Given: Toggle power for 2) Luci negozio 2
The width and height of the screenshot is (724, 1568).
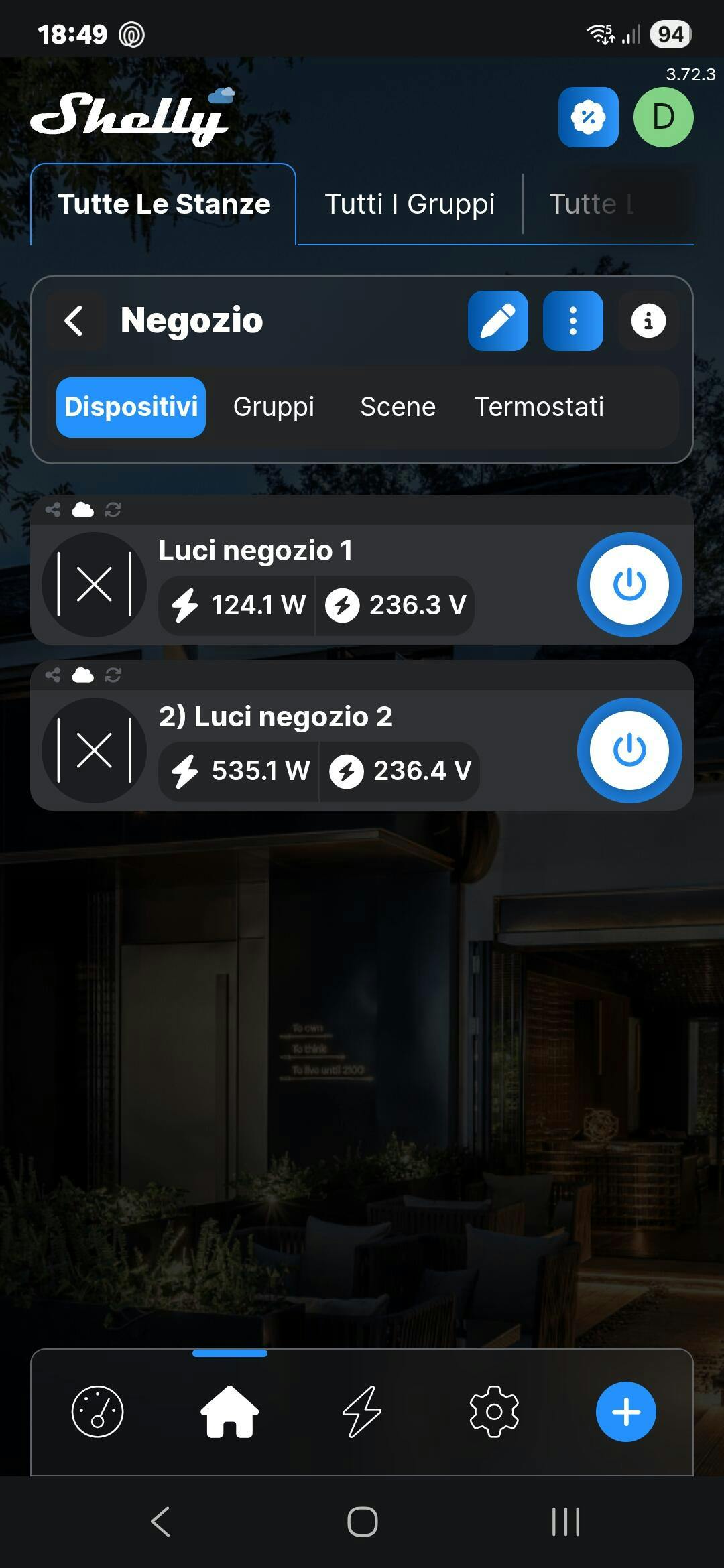Looking at the screenshot, I should pos(629,750).
